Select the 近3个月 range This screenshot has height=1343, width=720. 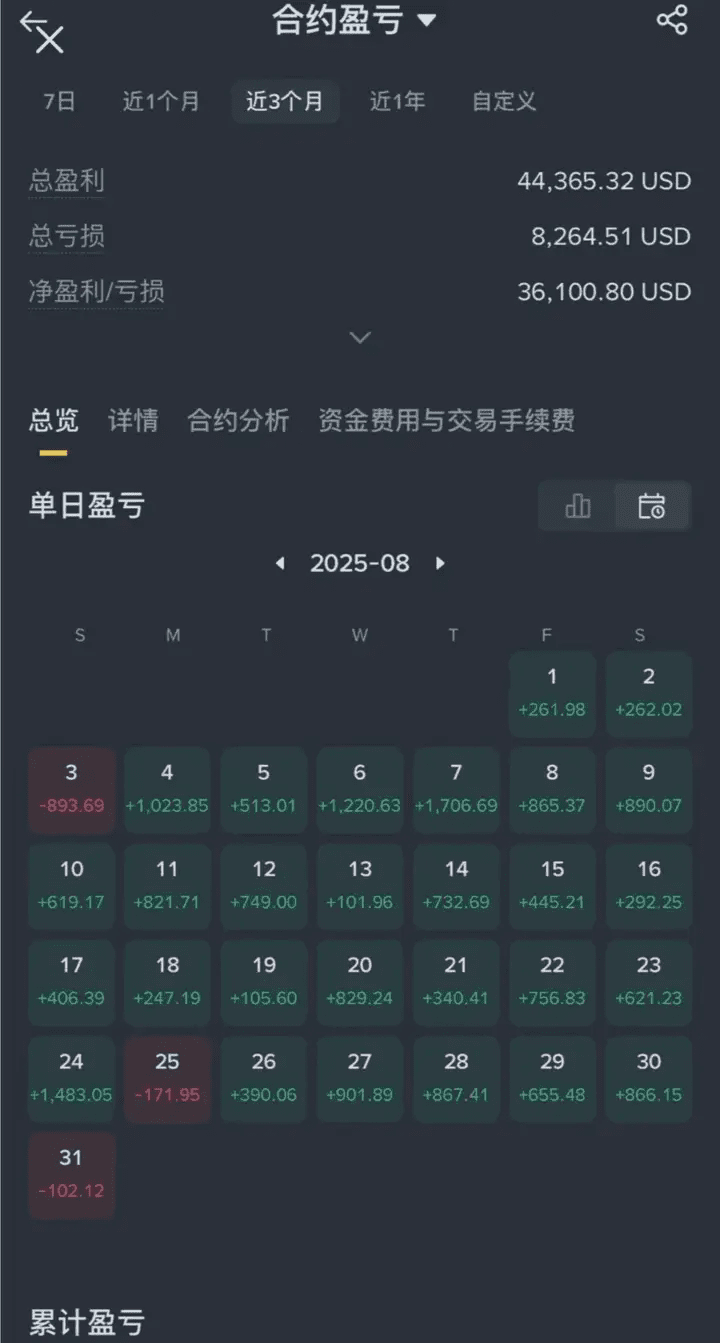click(x=285, y=101)
